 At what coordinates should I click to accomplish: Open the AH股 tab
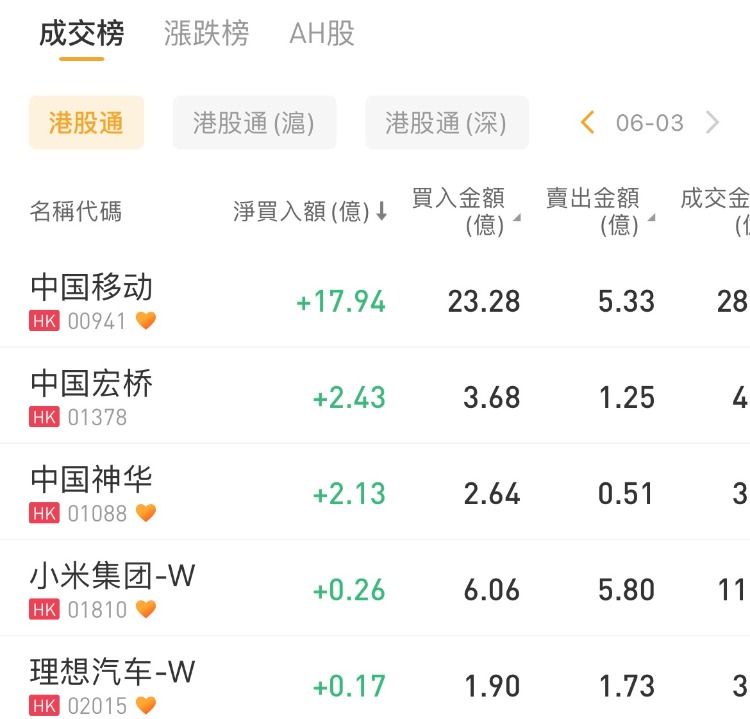pyautogui.click(x=322, y=34)
